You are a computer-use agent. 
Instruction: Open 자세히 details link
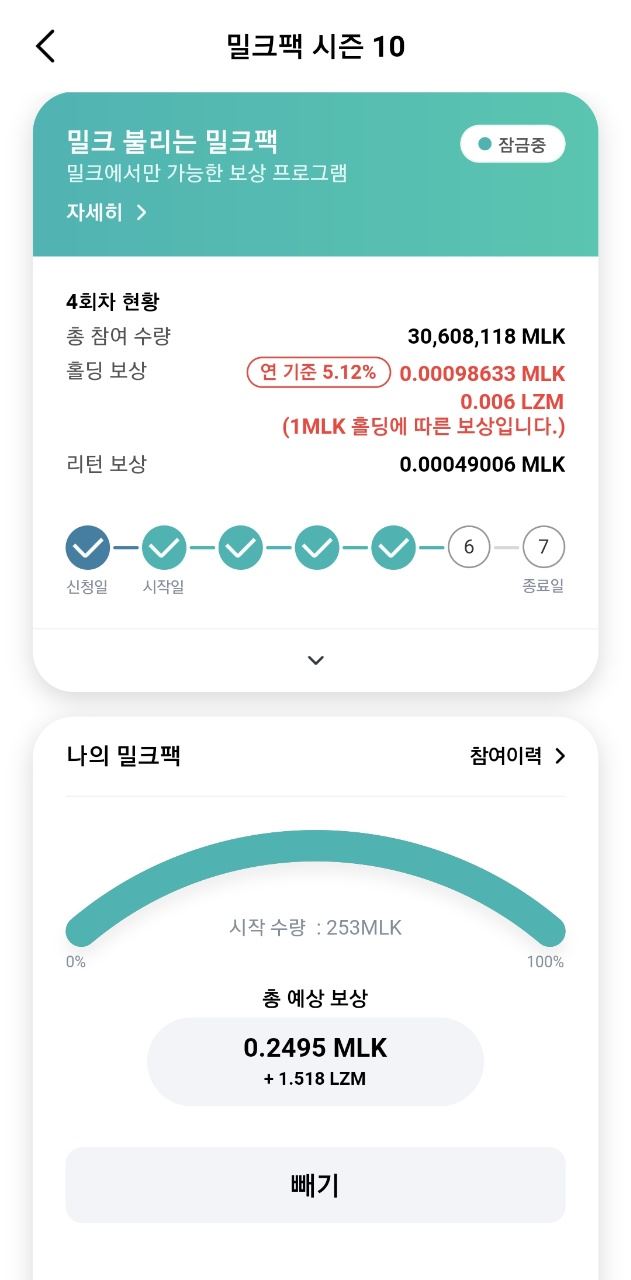click(x=106, y=212)
